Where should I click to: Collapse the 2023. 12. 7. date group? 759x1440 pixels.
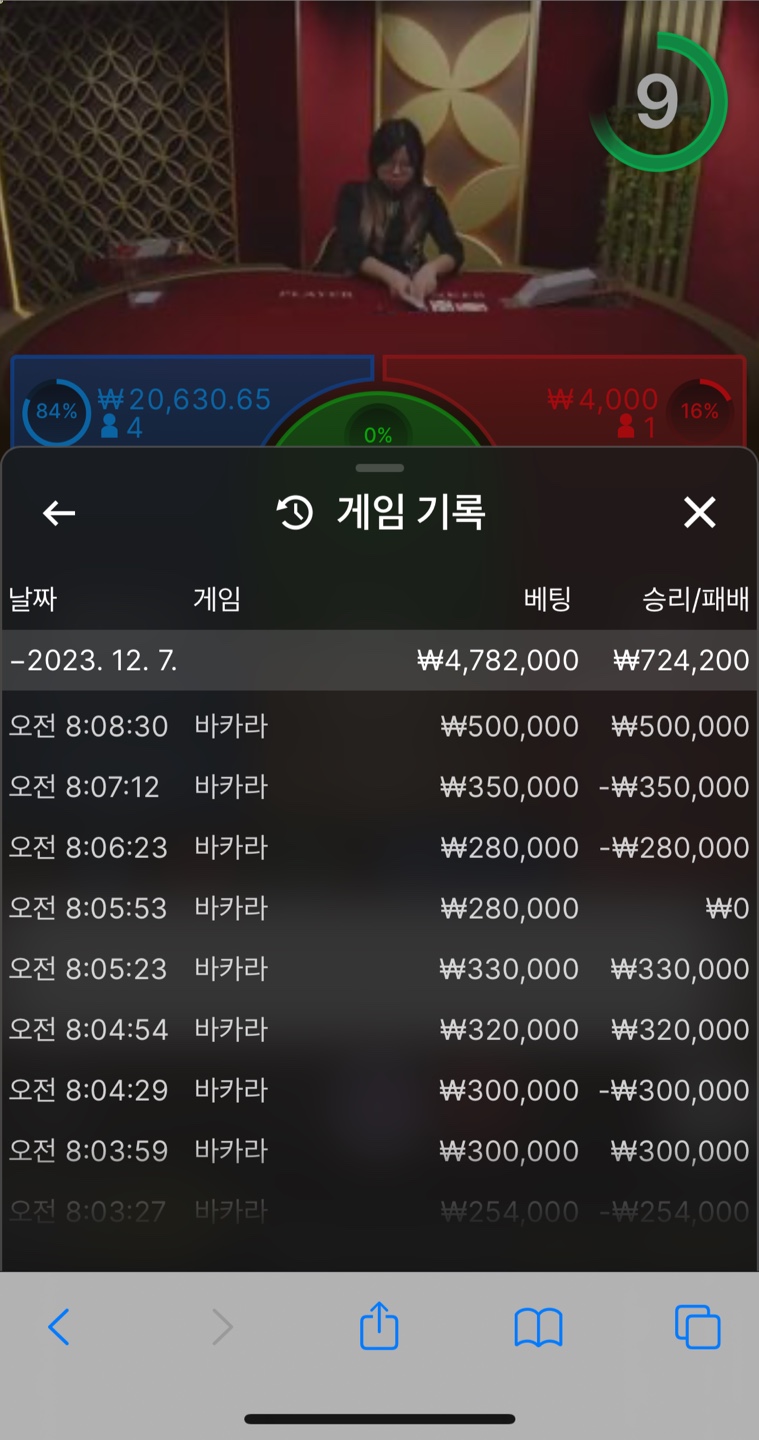(x=380, y=660)
